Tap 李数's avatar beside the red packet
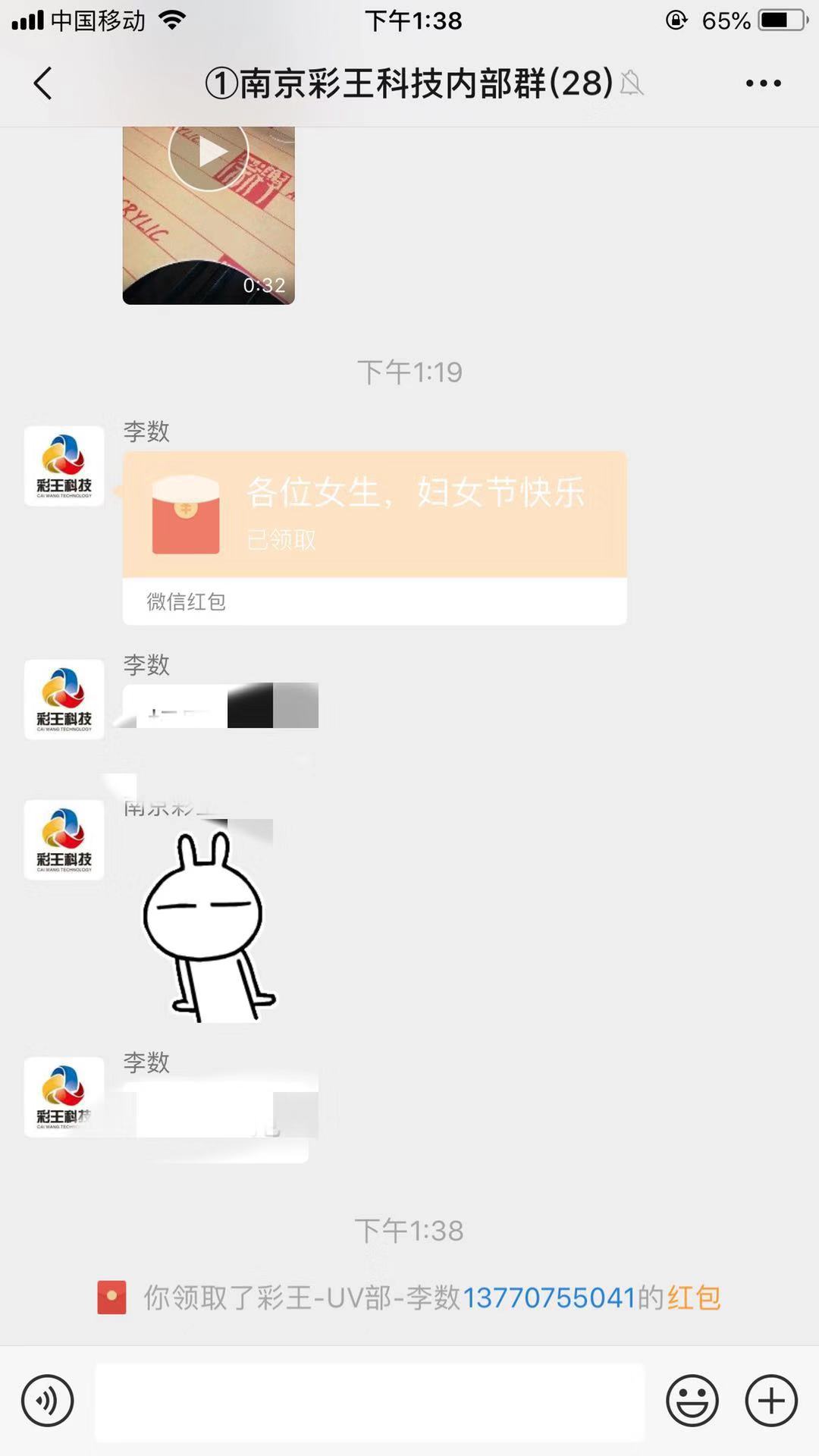The image size is (819, 1456). click(64, 466)
